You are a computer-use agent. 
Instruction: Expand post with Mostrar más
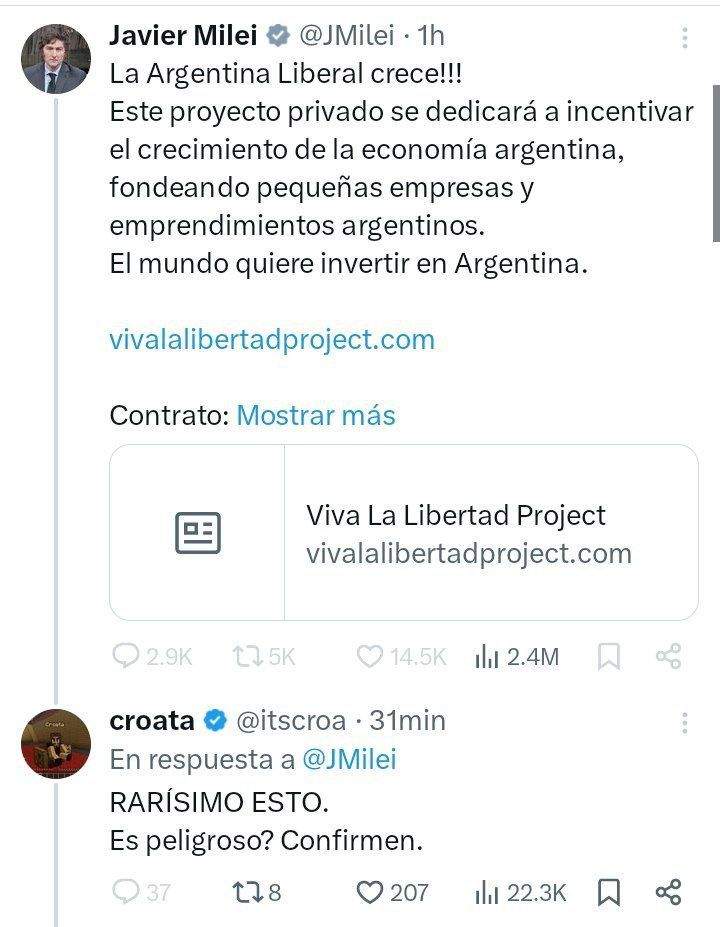pyautogui.click(x=316, y=415)
